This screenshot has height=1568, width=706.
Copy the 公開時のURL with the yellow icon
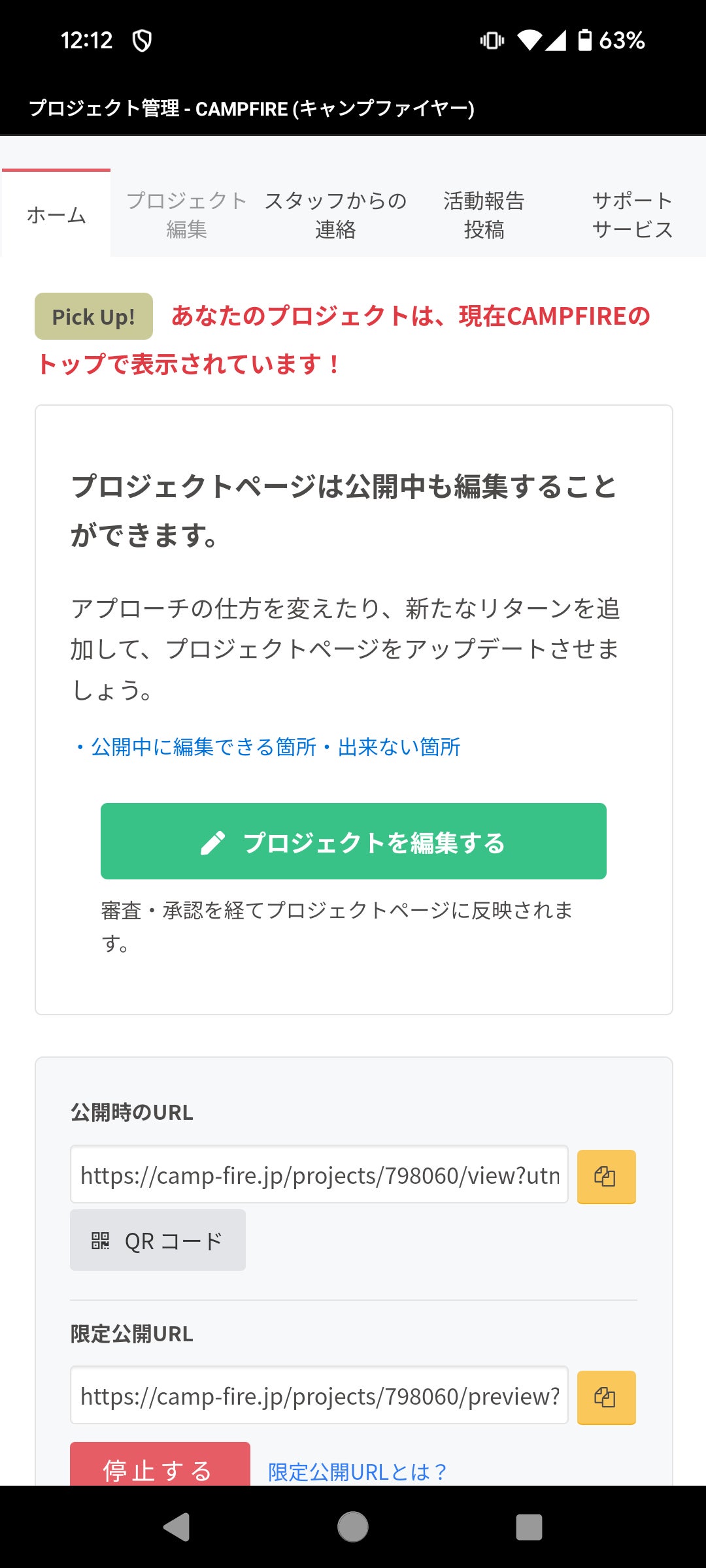click(x=606, y=1177)
